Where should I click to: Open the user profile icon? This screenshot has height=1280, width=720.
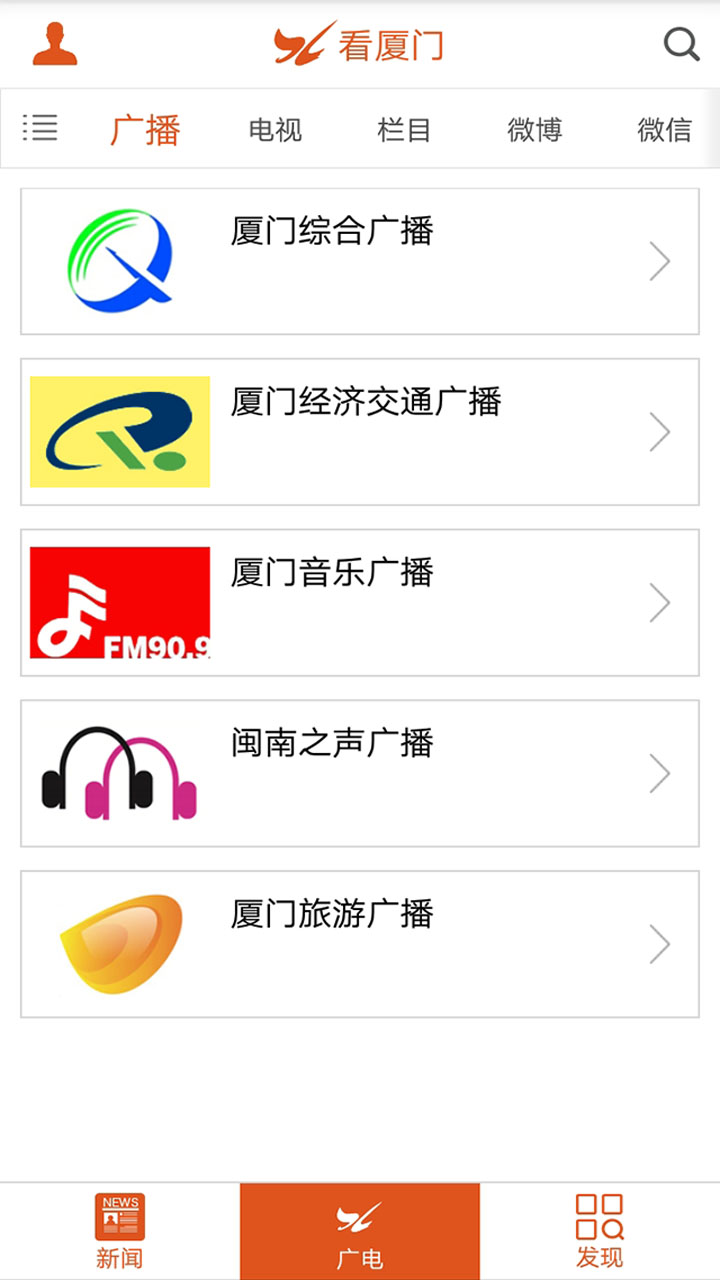[x=55, y=44]
